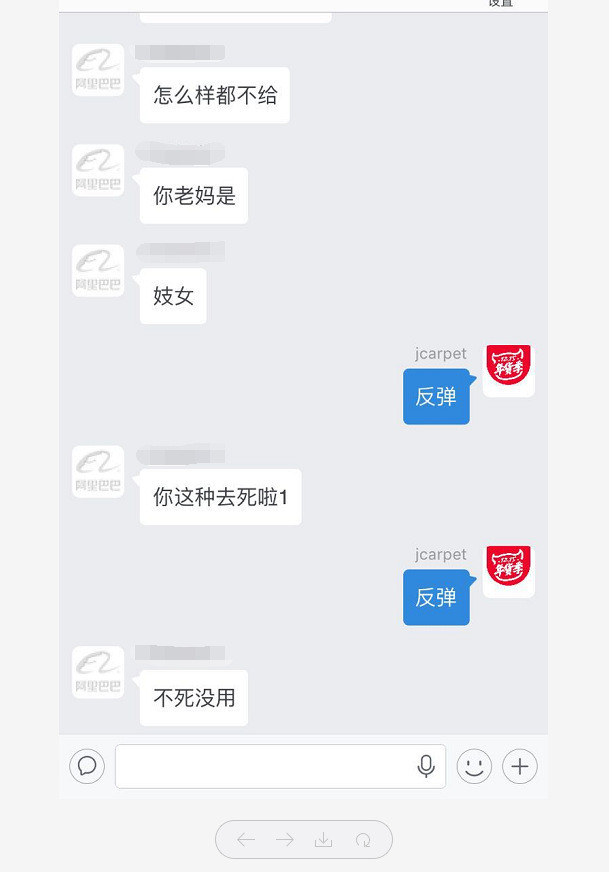Go back using the left arrow
Viewport: 609px width, 872px height.
(x=246, y=840)
